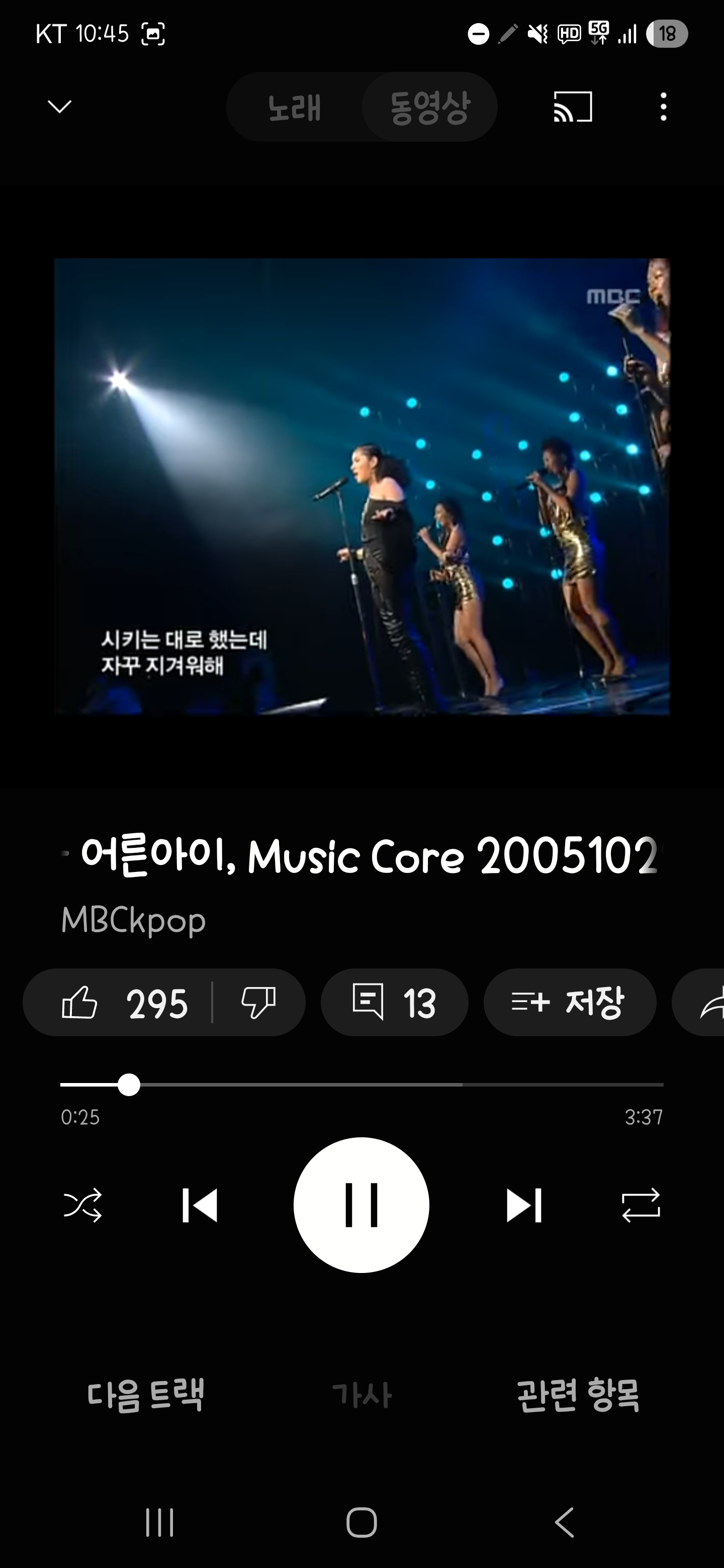Open the 관련 항목 (Related) tab
The height and width of the screenshot is (1568, 724).
tap(578, 1395)
